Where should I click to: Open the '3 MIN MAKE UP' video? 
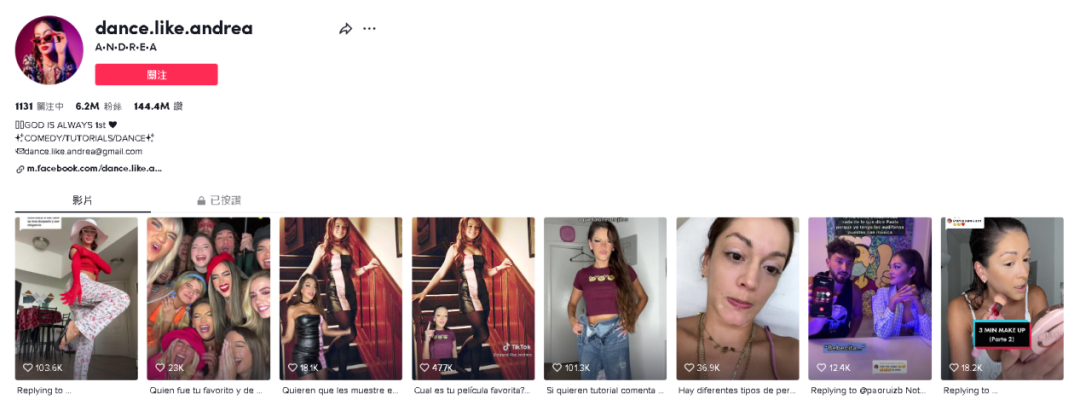click(x=1002, y=298)
